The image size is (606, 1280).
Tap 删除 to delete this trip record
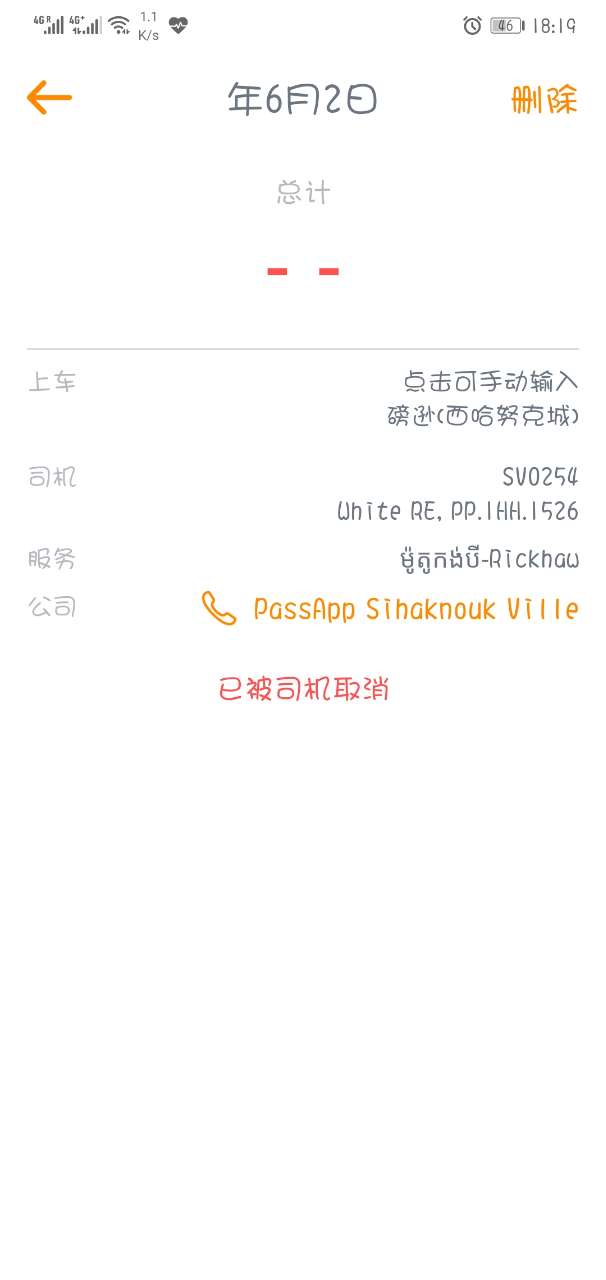click(x=544, y=100)
